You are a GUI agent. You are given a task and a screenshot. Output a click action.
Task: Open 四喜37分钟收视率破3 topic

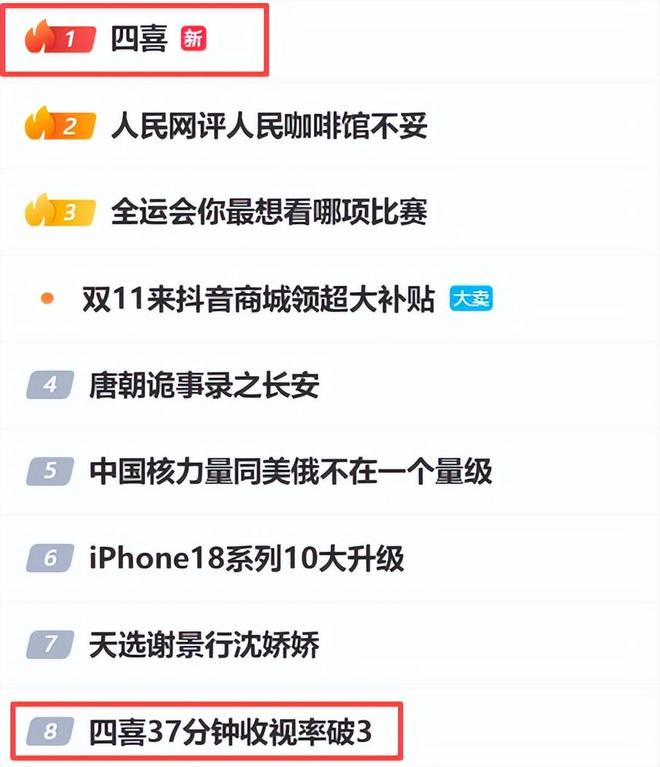pyautogui.click(x=231, y=732)
